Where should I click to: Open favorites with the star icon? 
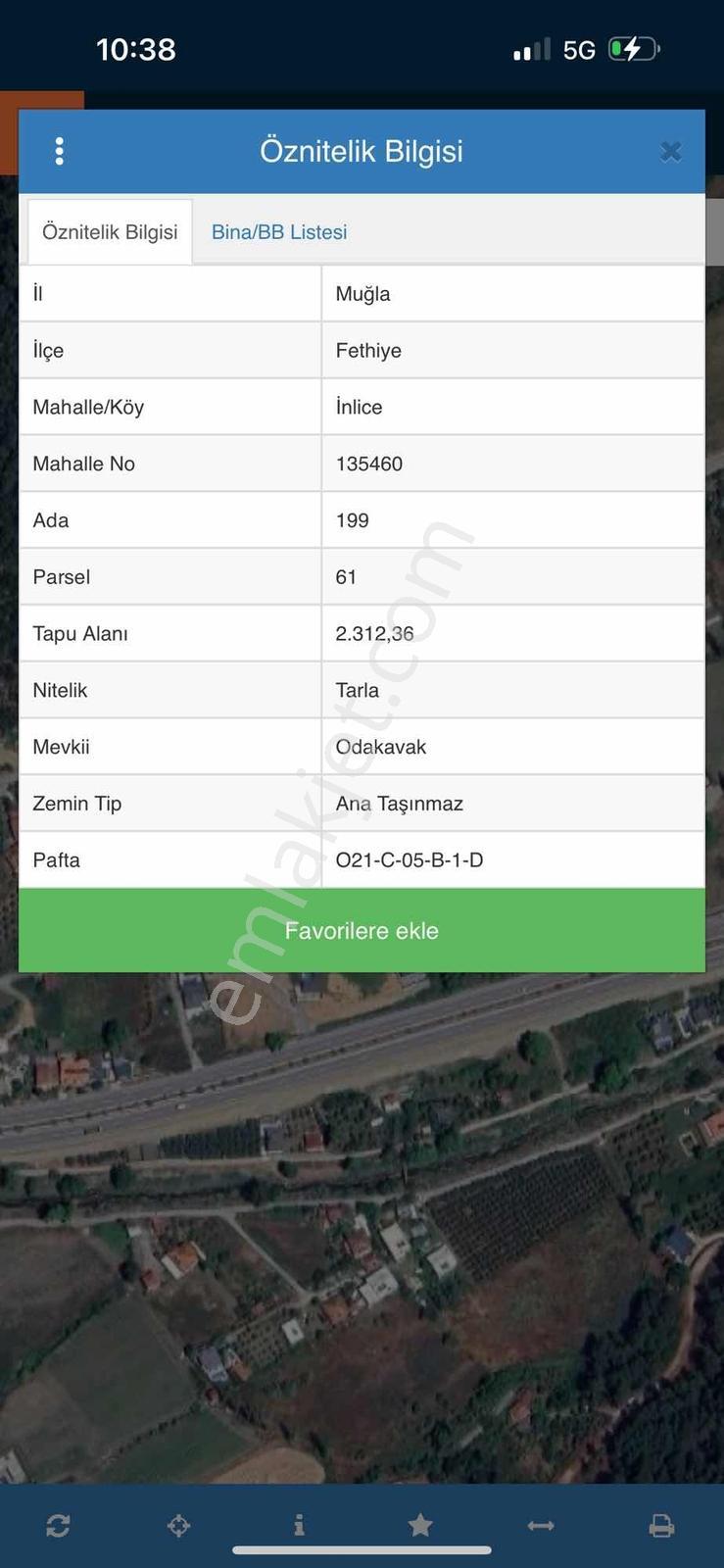click(420, 1525)
